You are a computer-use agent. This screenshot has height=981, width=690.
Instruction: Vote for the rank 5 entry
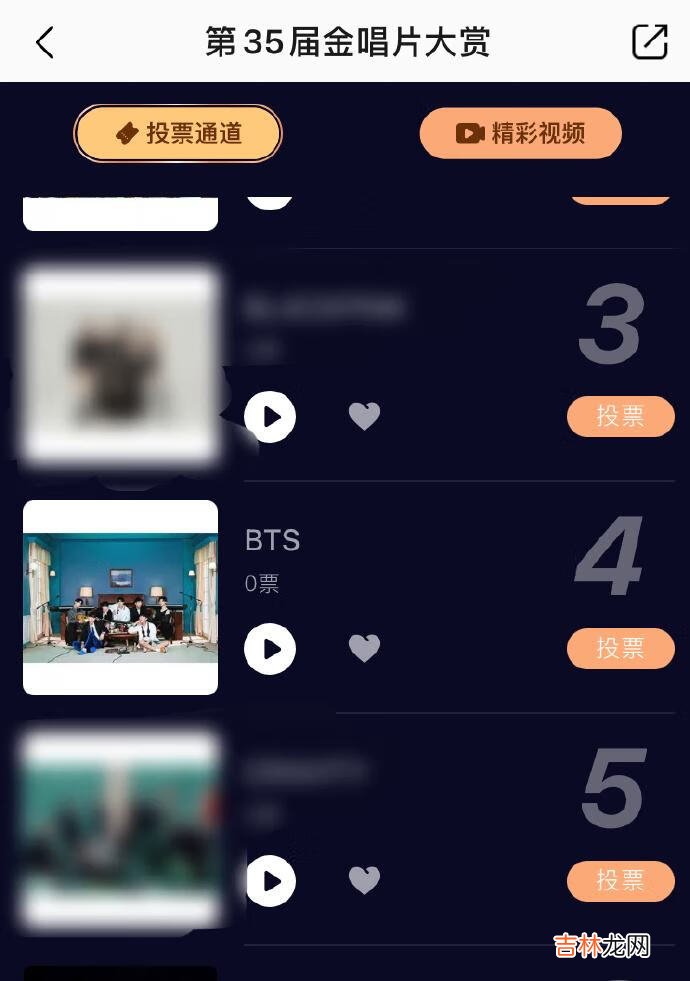620,880
